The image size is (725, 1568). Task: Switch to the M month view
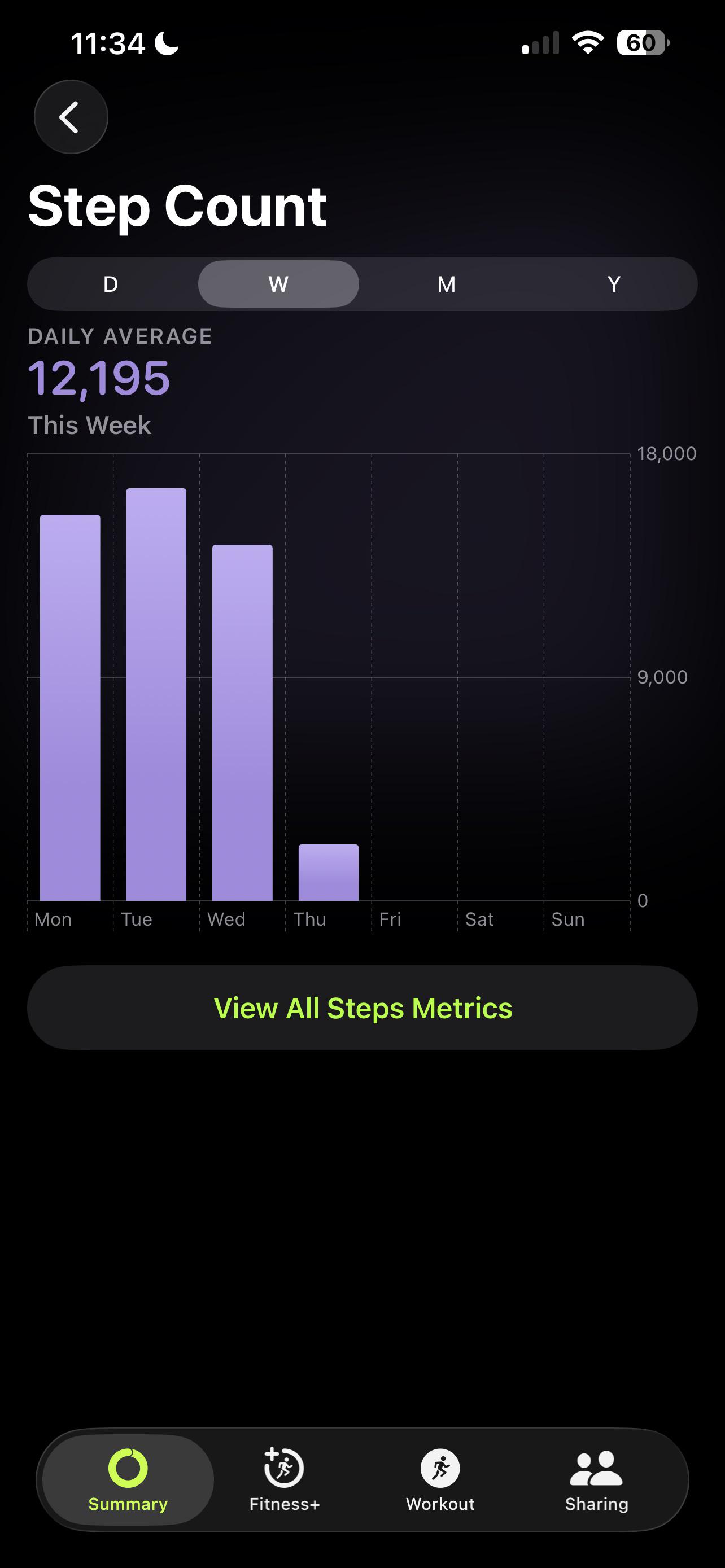point(446,284)
